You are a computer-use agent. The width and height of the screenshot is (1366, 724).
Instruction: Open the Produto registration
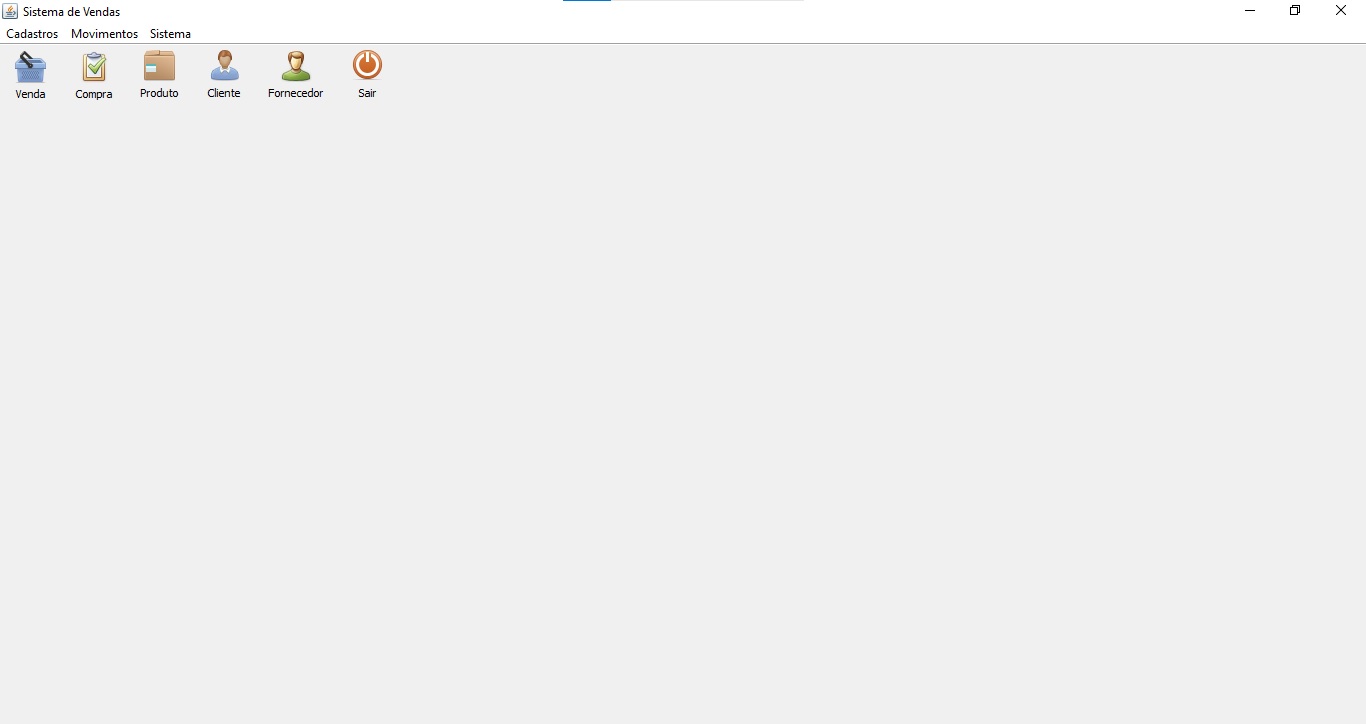[159, 75]
